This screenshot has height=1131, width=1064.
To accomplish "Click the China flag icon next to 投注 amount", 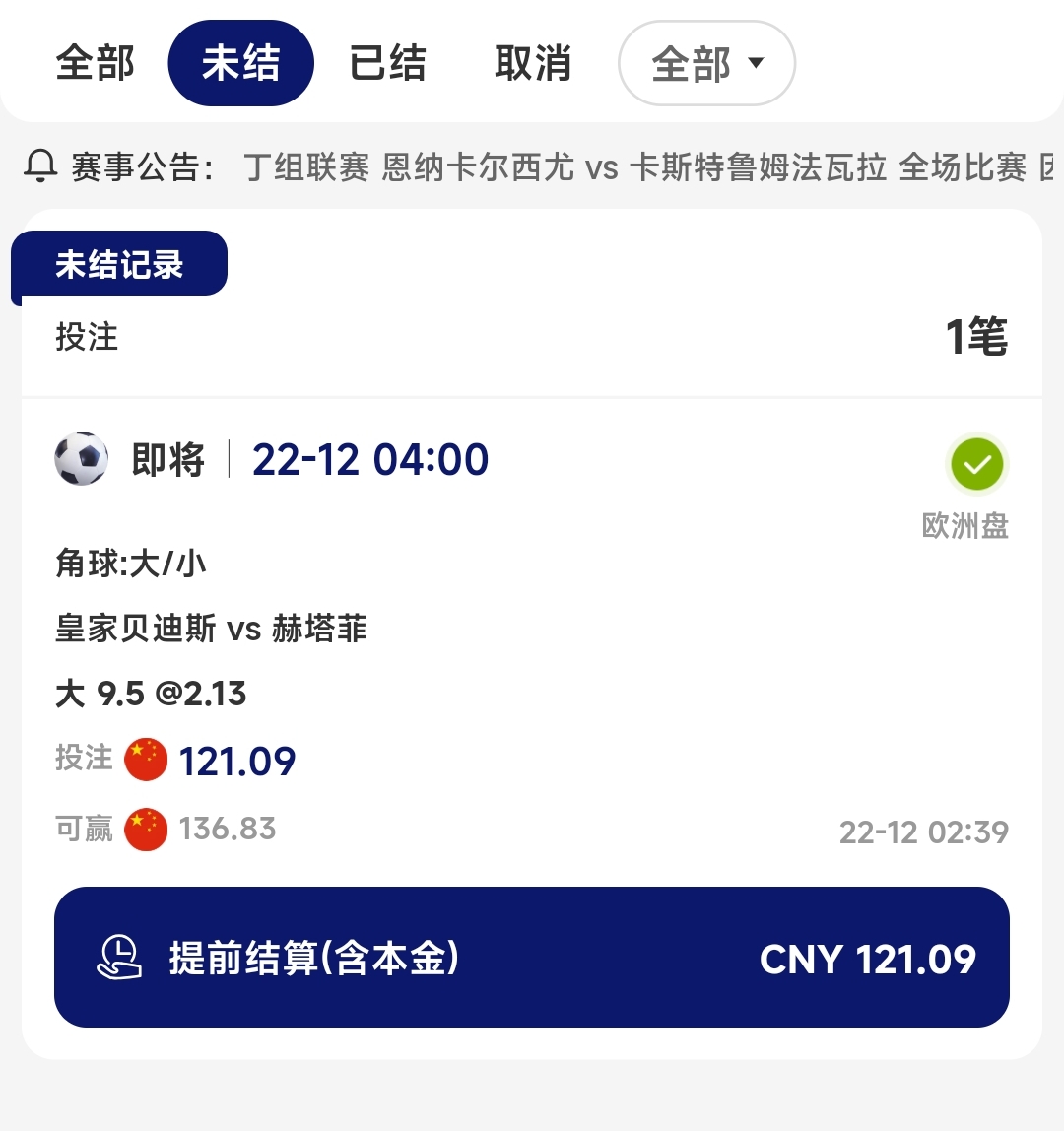I will point(145,760).
